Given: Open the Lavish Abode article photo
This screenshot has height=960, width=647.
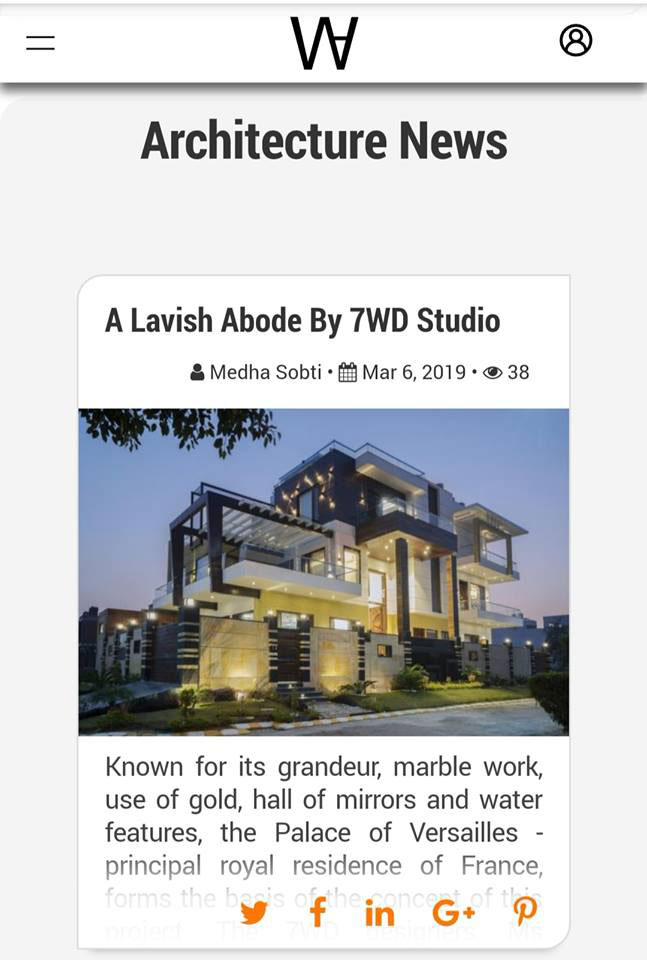Looking at the screenshot, I should (324, 571).
